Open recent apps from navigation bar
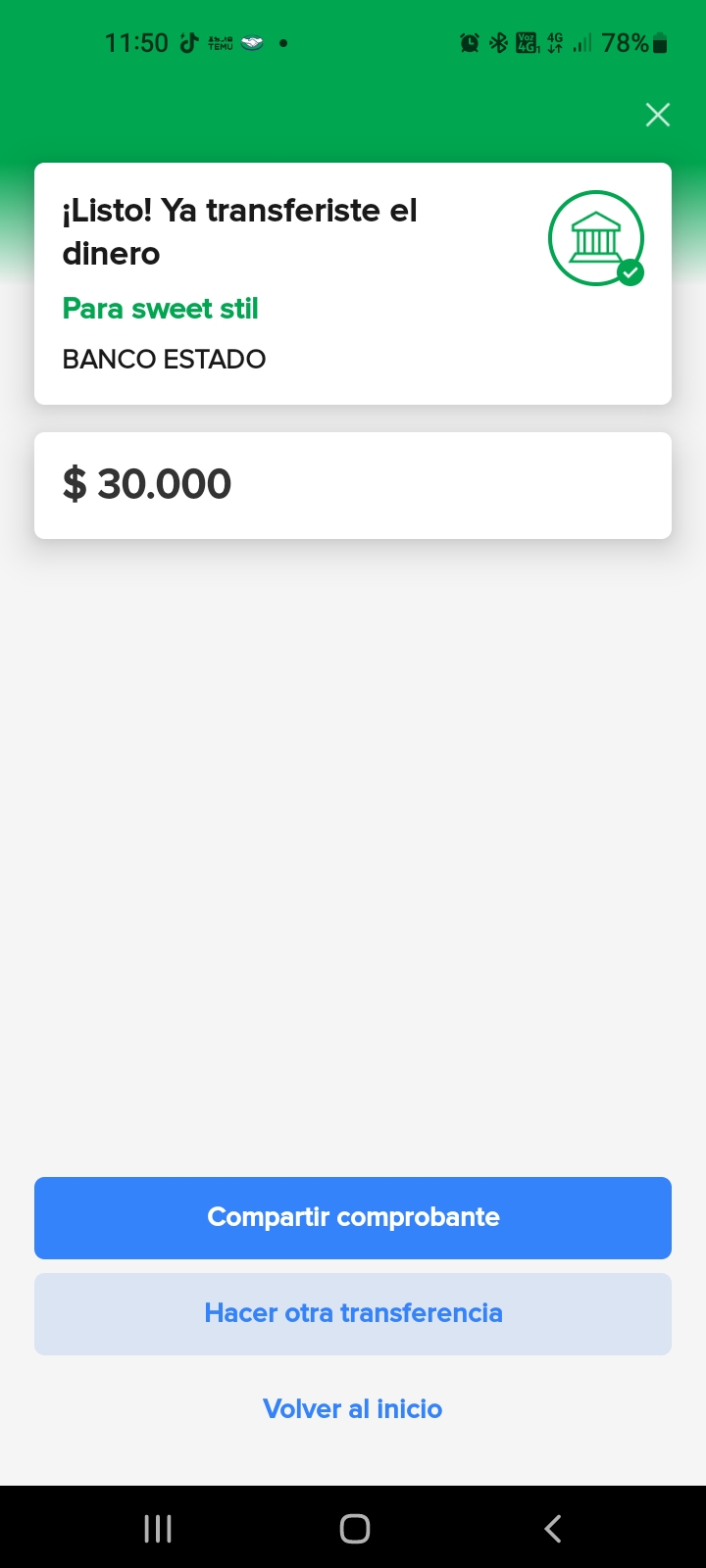This screenshot has height=1568, width=706. click(x=158, y=1529)
